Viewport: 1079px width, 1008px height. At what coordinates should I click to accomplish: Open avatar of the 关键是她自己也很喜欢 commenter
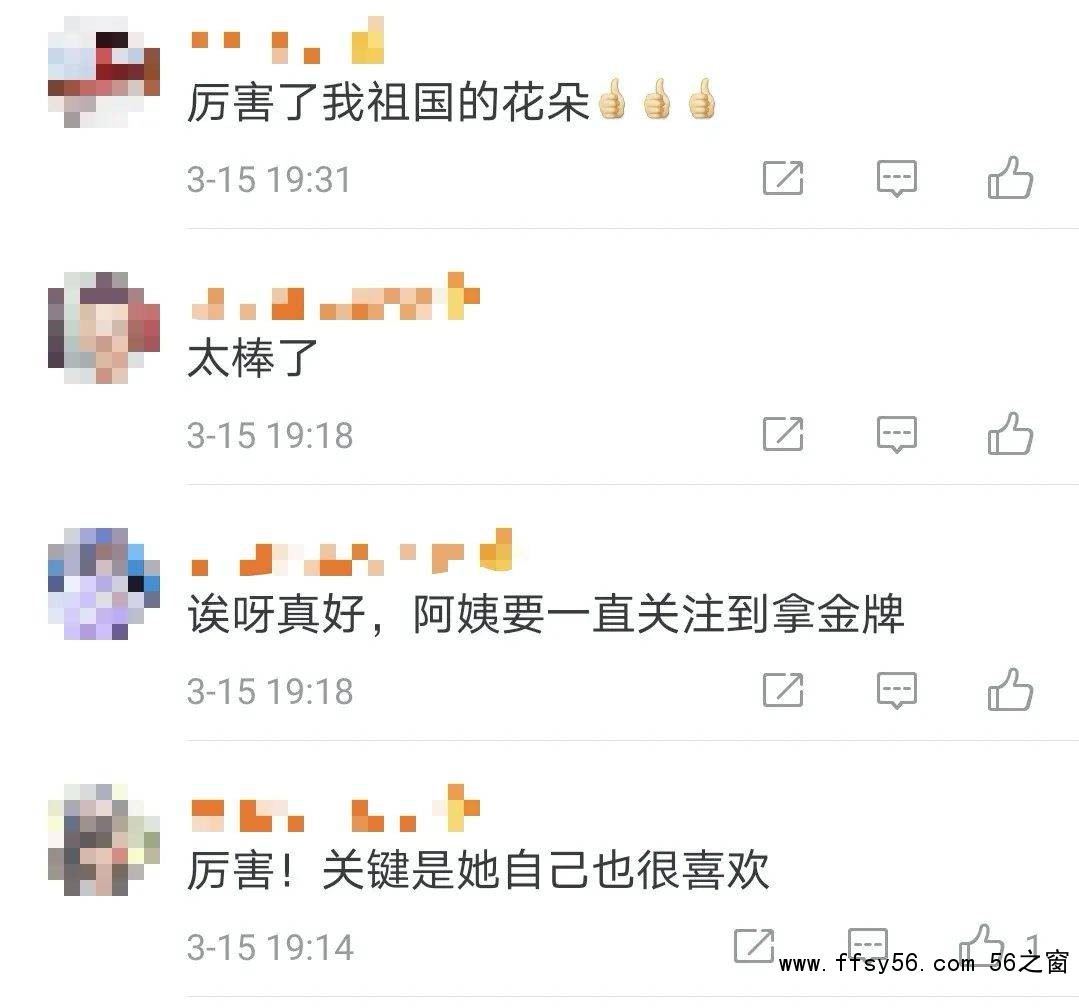(x=104, y=839)
